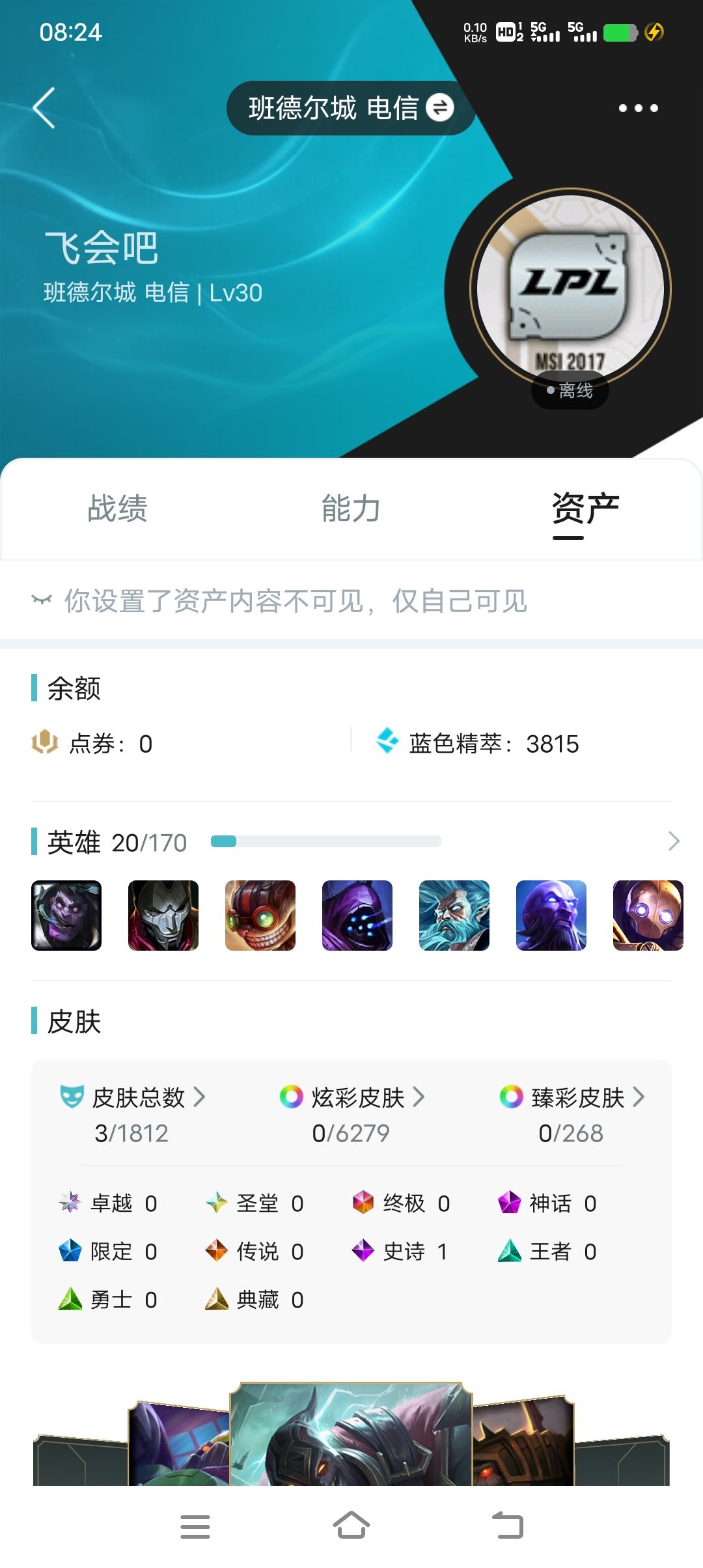
Task: Switch to the 能力 tab
Action: click(x=351, y=509)
